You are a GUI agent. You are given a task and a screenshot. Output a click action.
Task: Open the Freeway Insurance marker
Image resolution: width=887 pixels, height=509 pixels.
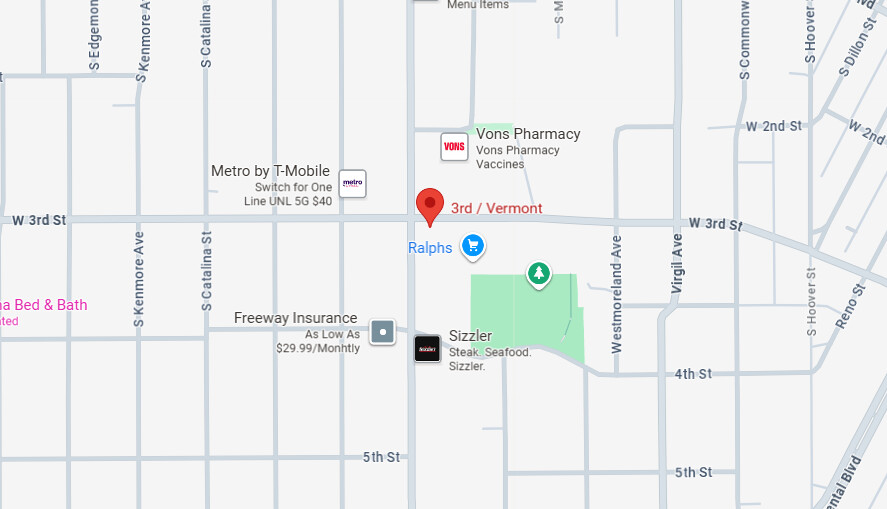pyautogui.click(x=382, y=331)
